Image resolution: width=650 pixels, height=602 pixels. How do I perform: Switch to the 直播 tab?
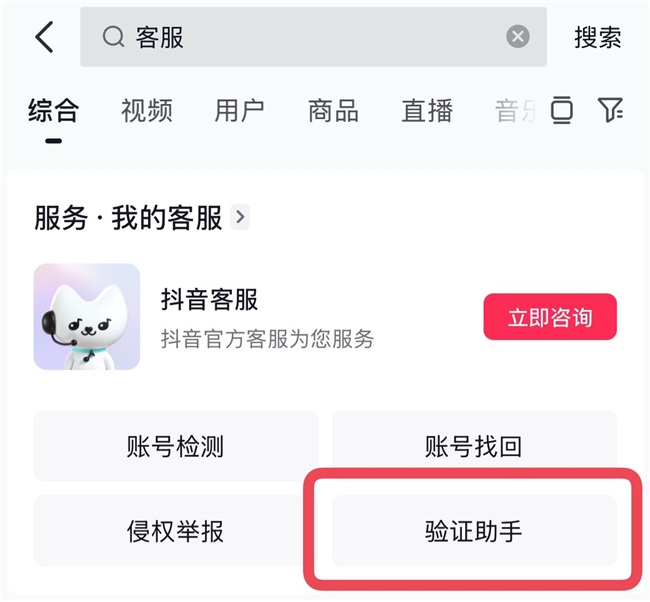coord(427,110)
